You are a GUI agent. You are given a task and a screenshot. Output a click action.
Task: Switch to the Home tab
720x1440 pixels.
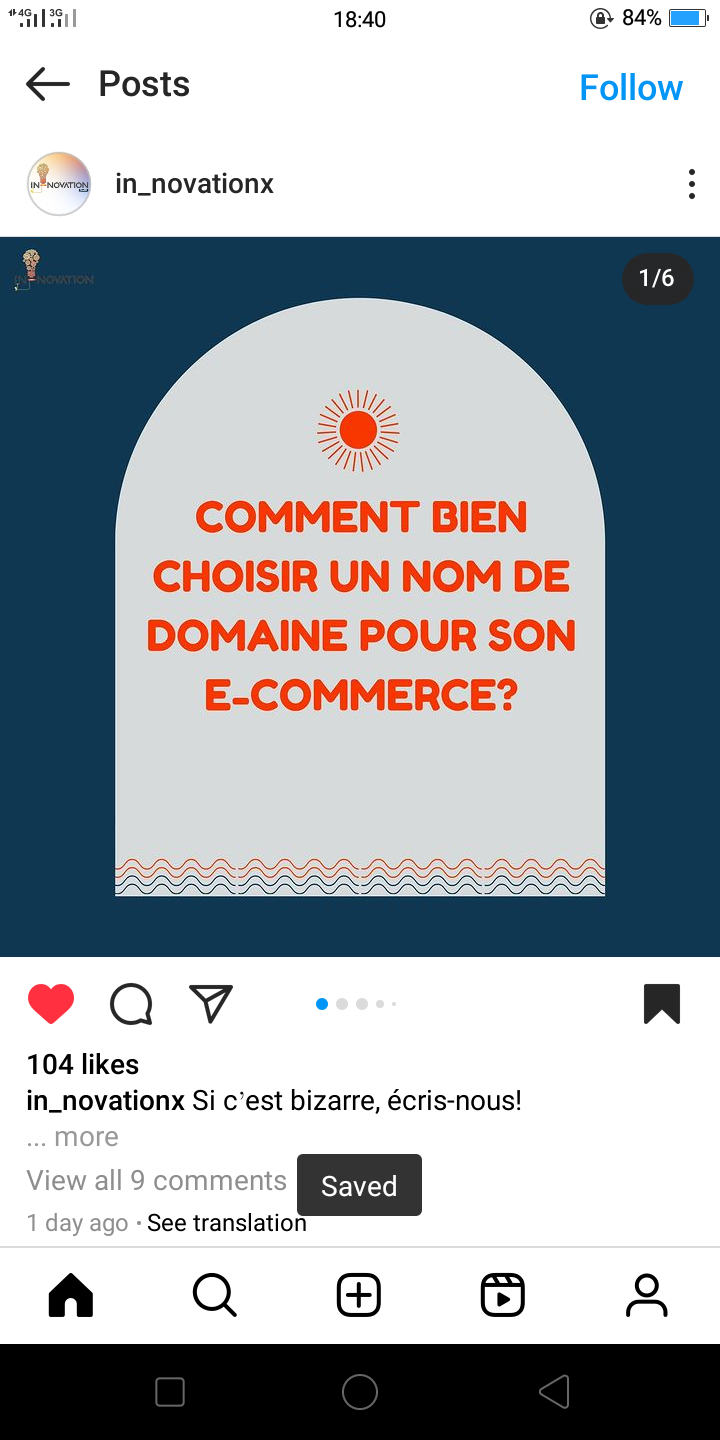pyautogui.click(x=71, y=1296)
